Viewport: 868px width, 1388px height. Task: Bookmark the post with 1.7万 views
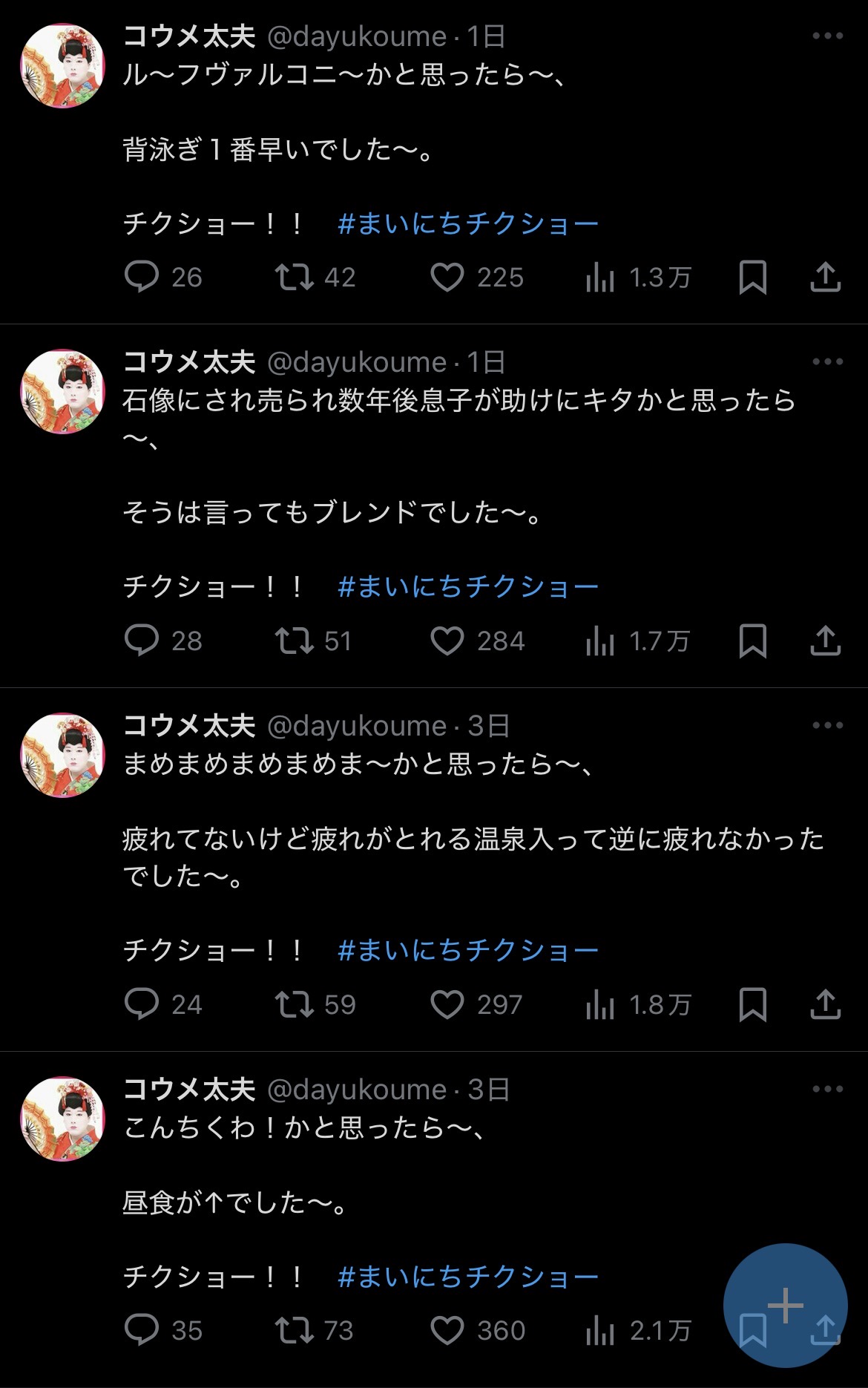click(x=752, y=641)
